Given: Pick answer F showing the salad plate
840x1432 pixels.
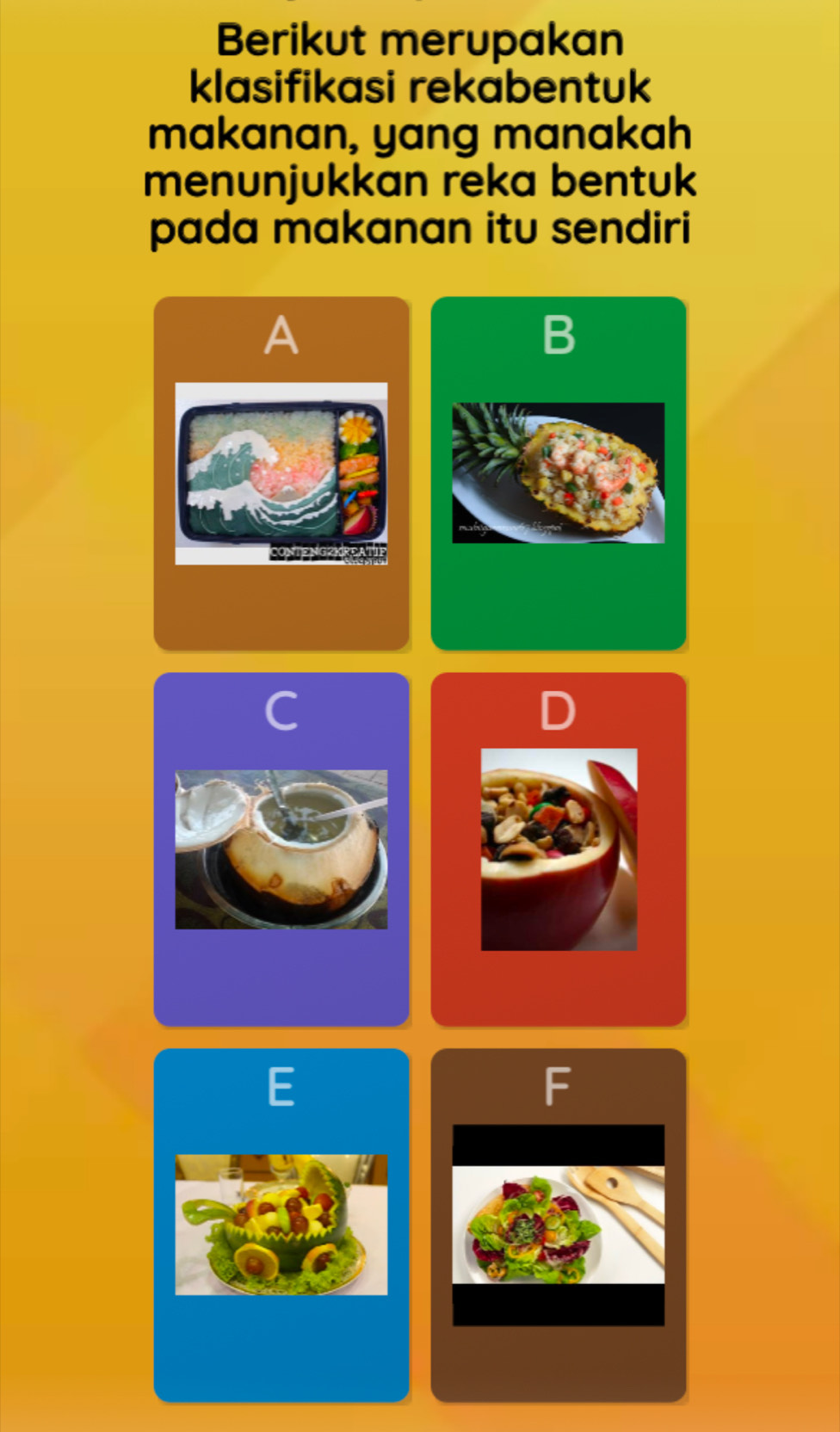Looking at the screenshot, I should (x=558, y=1225).
